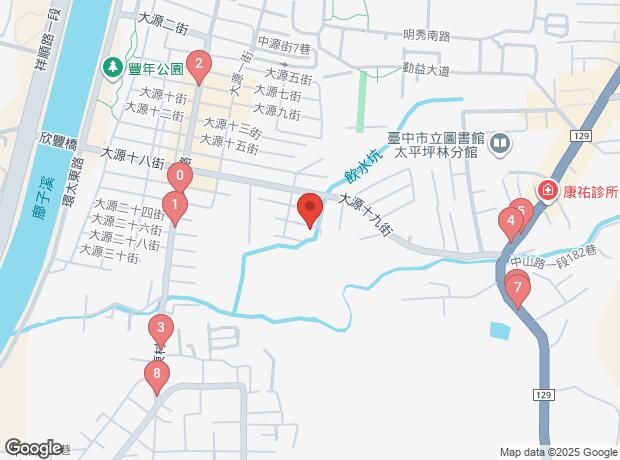Open the 臺中市立圖書館 library place icon
This screenshot has width=620, height=460.
pyautogui.click(x=500, y=148)
